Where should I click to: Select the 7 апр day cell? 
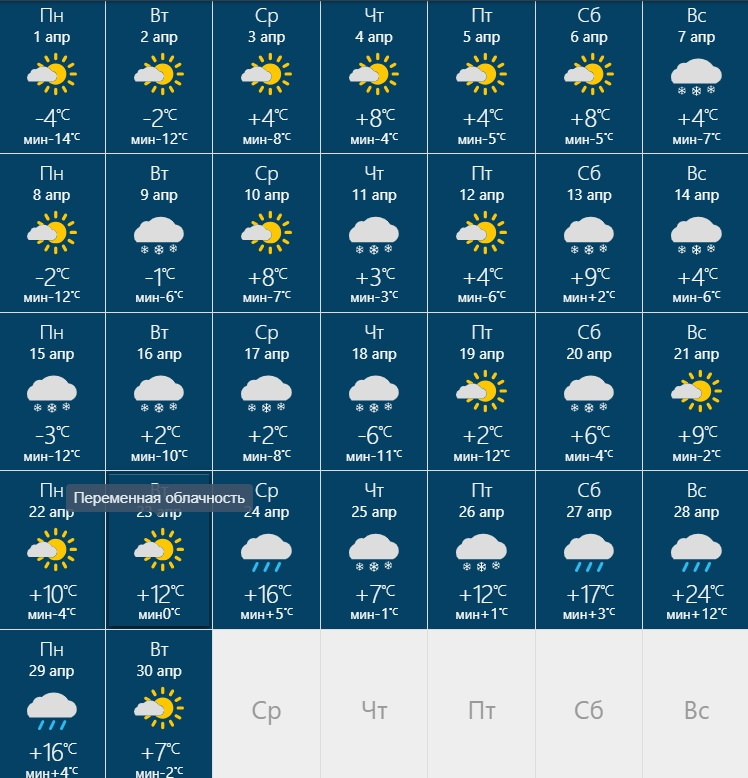tap(696, 76)
